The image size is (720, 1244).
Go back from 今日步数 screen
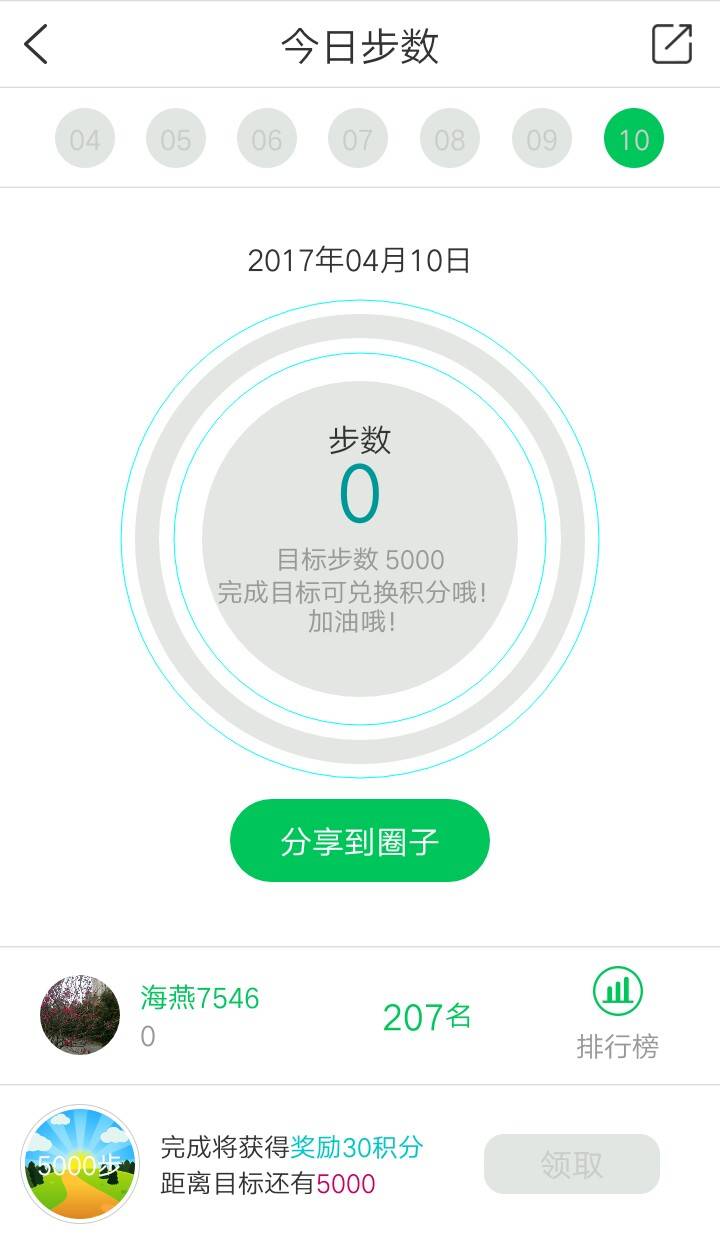click(36, 45)
